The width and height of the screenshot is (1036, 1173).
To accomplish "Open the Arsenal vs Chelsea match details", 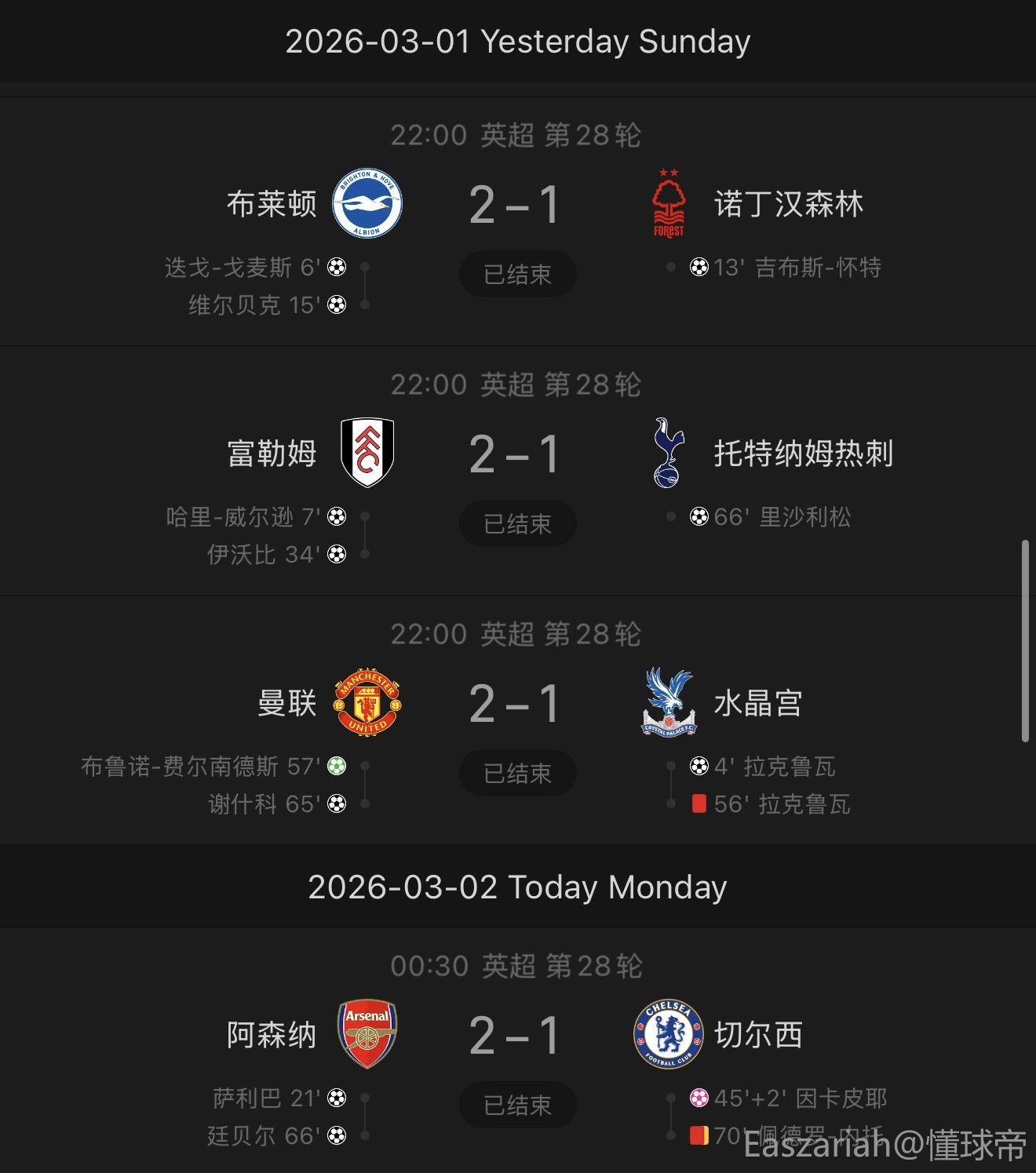I will click(x=516, y=1036).
